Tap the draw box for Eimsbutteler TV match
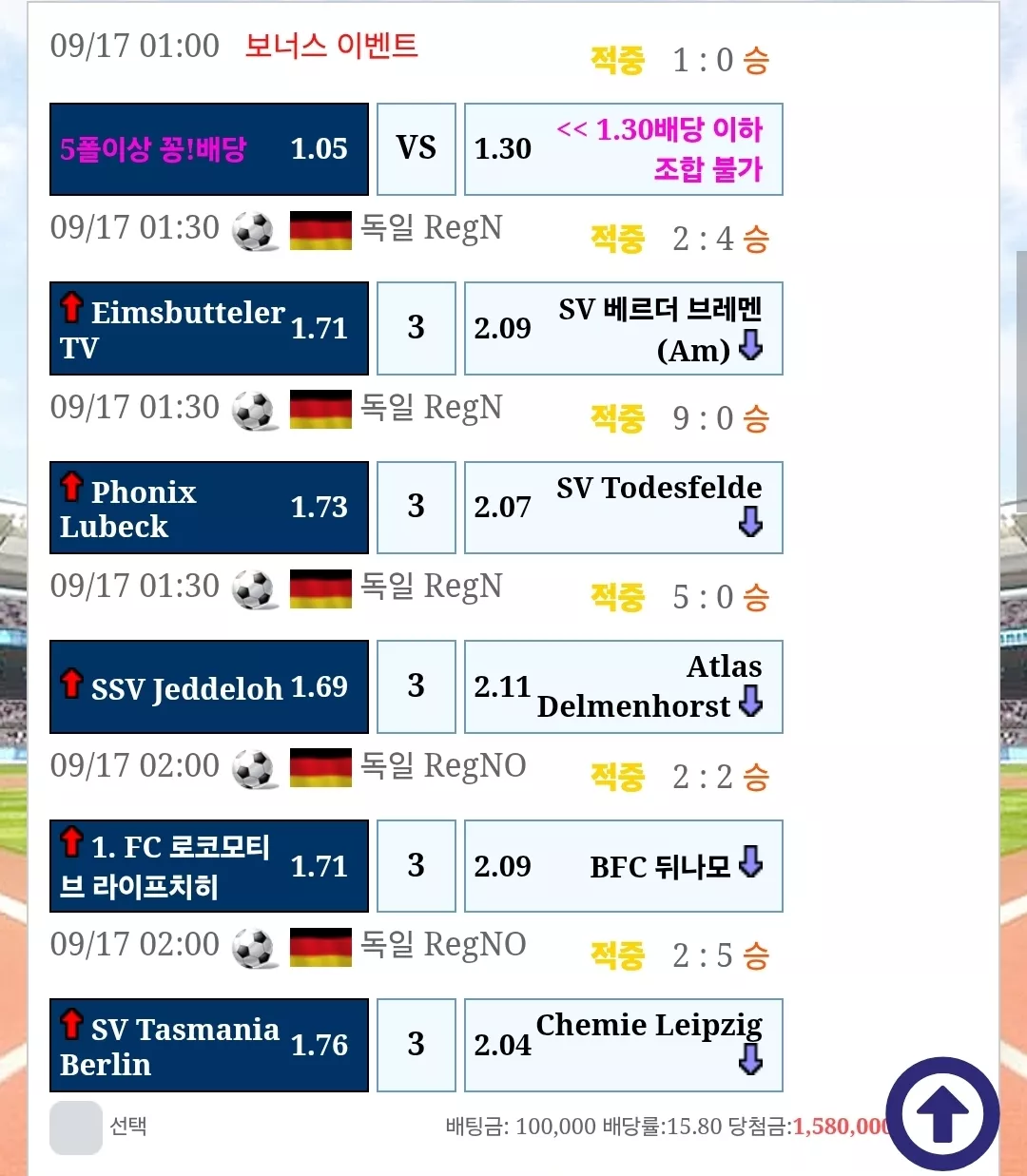 tap(417, 328)
